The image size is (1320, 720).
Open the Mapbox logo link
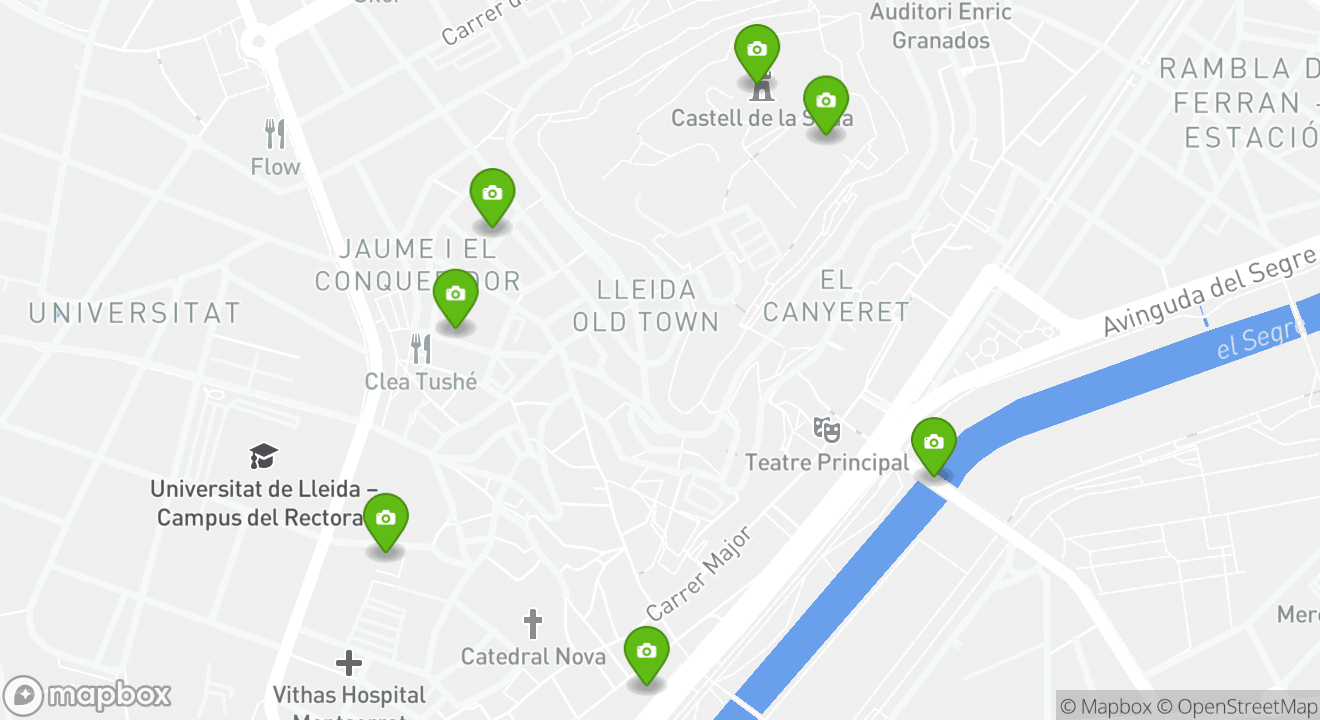[87, 695]
